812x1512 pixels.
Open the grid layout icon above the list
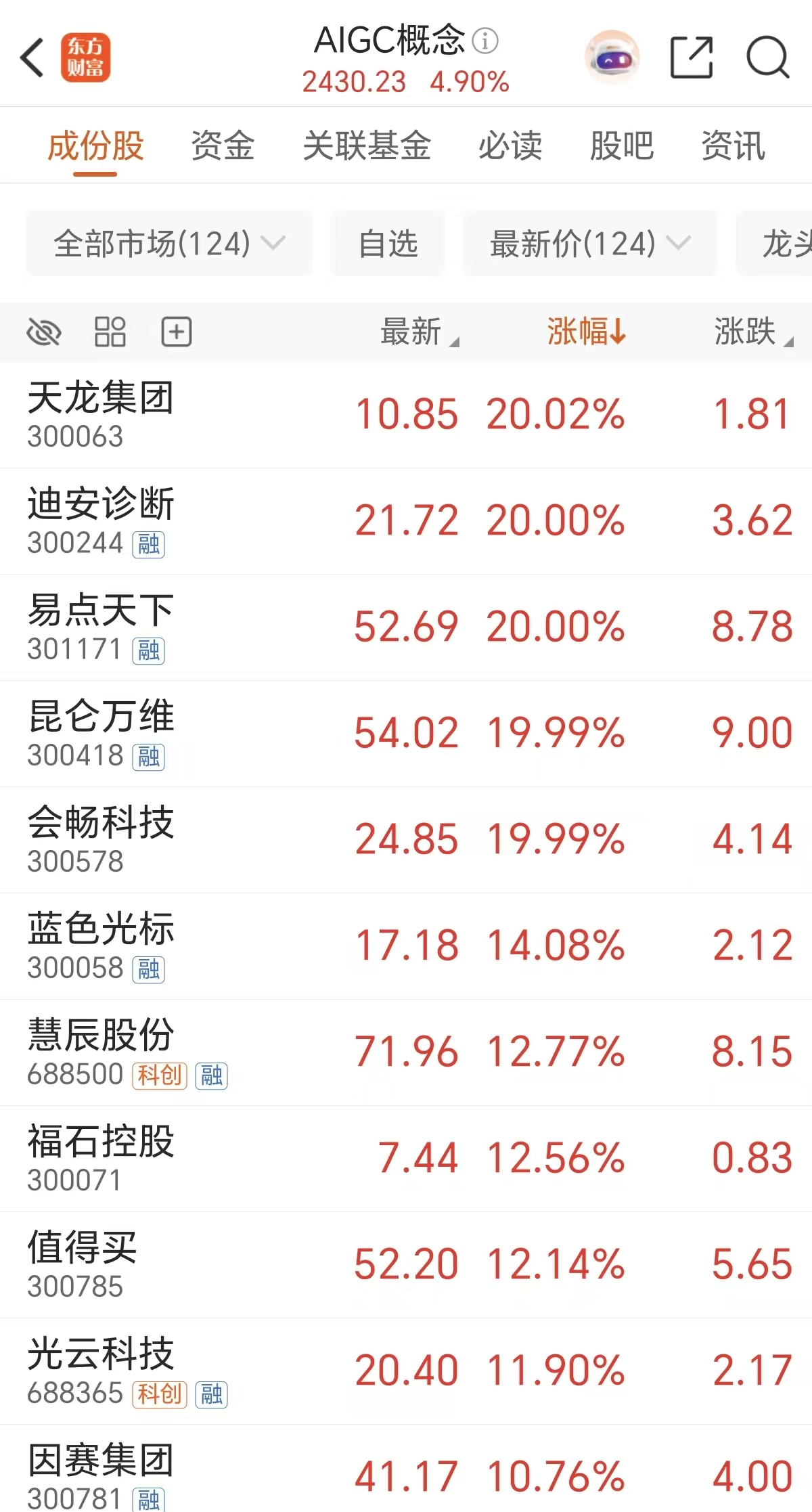point(110,332)
